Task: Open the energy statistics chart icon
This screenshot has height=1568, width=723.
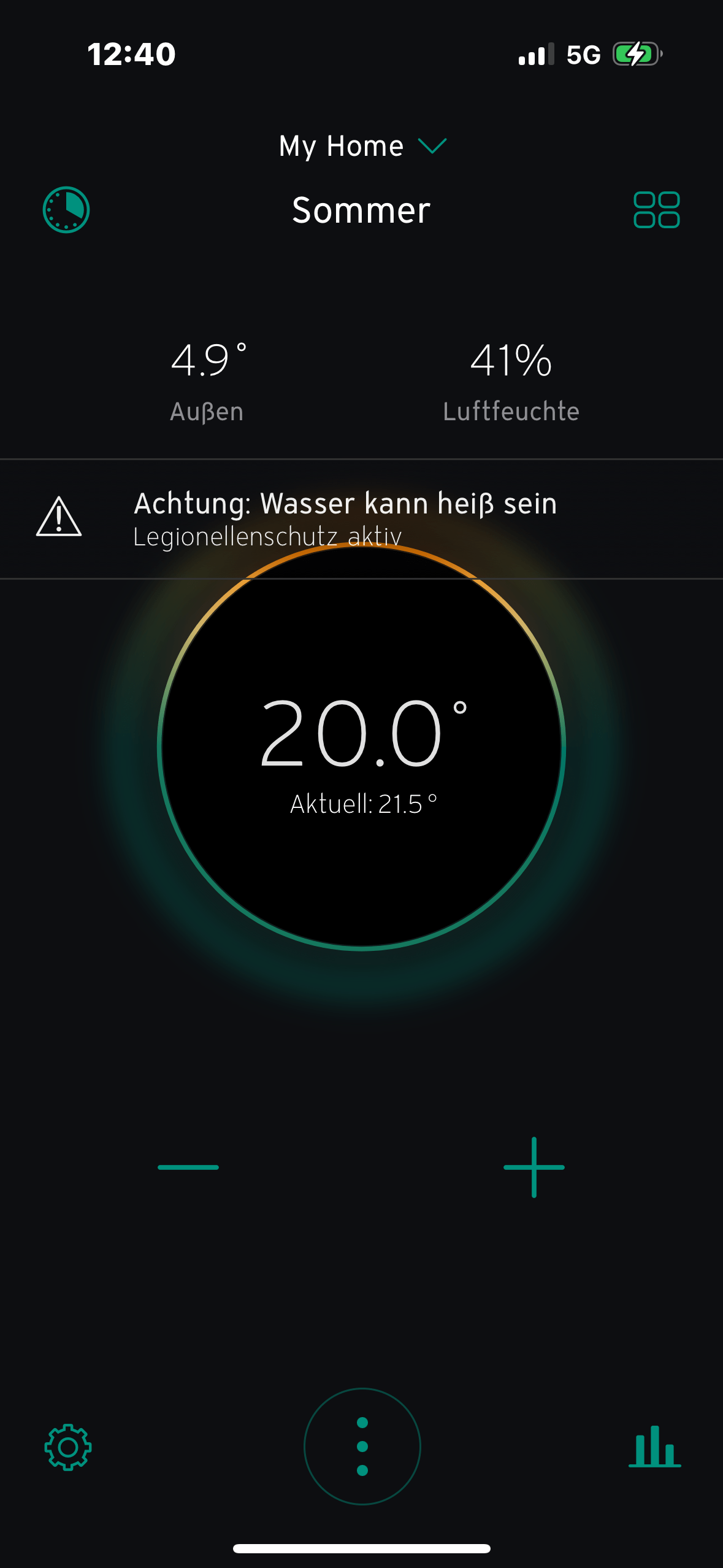Action: 654,1447
